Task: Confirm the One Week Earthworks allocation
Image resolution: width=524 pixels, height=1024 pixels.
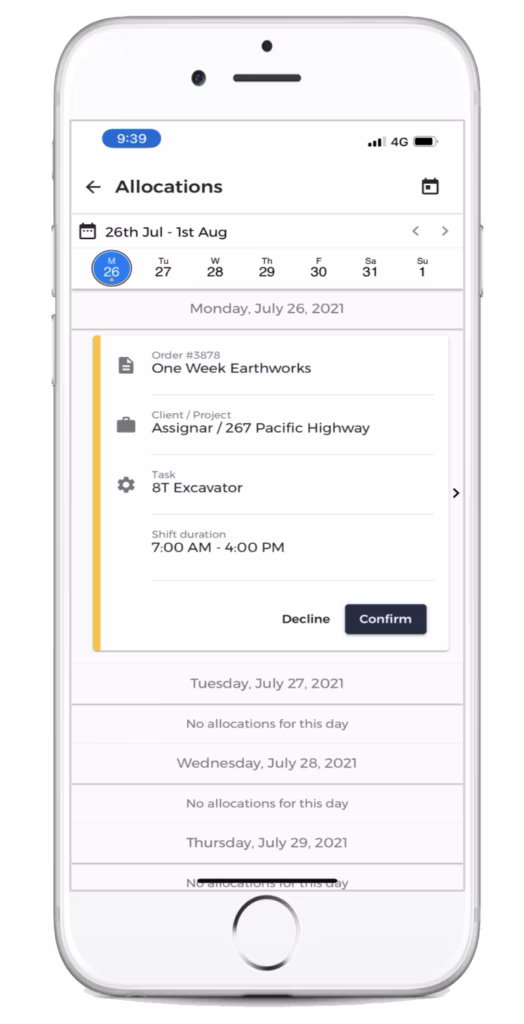Action: tap(385, 619)
